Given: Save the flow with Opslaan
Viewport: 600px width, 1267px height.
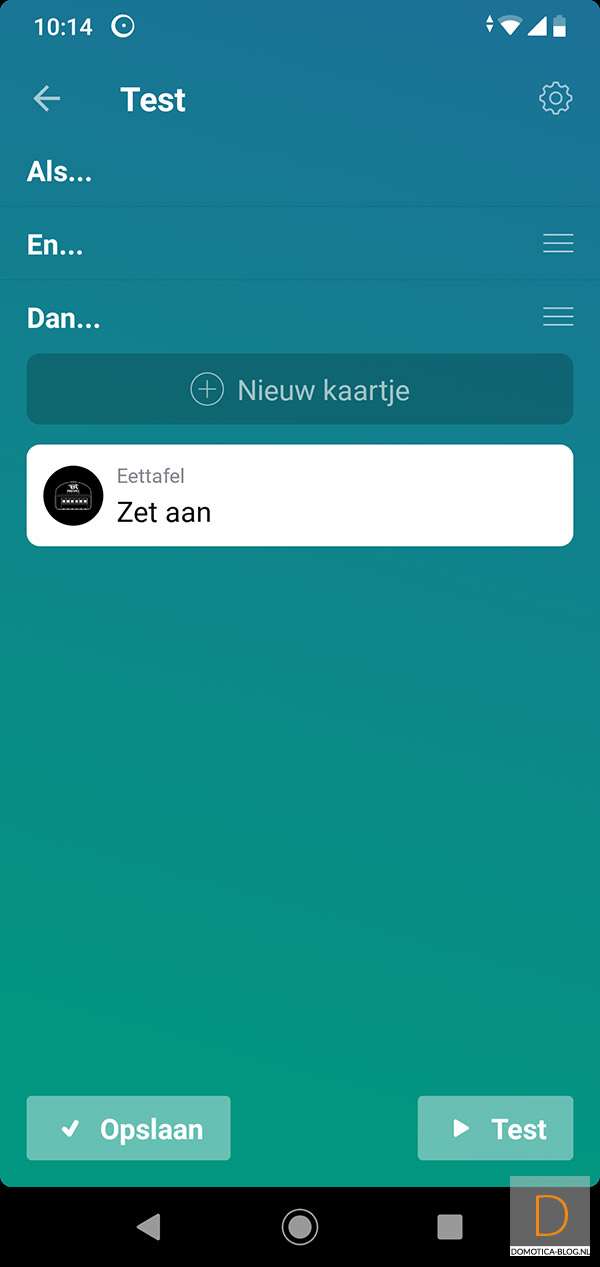Looking at the screenshot, I should 129,1129.
